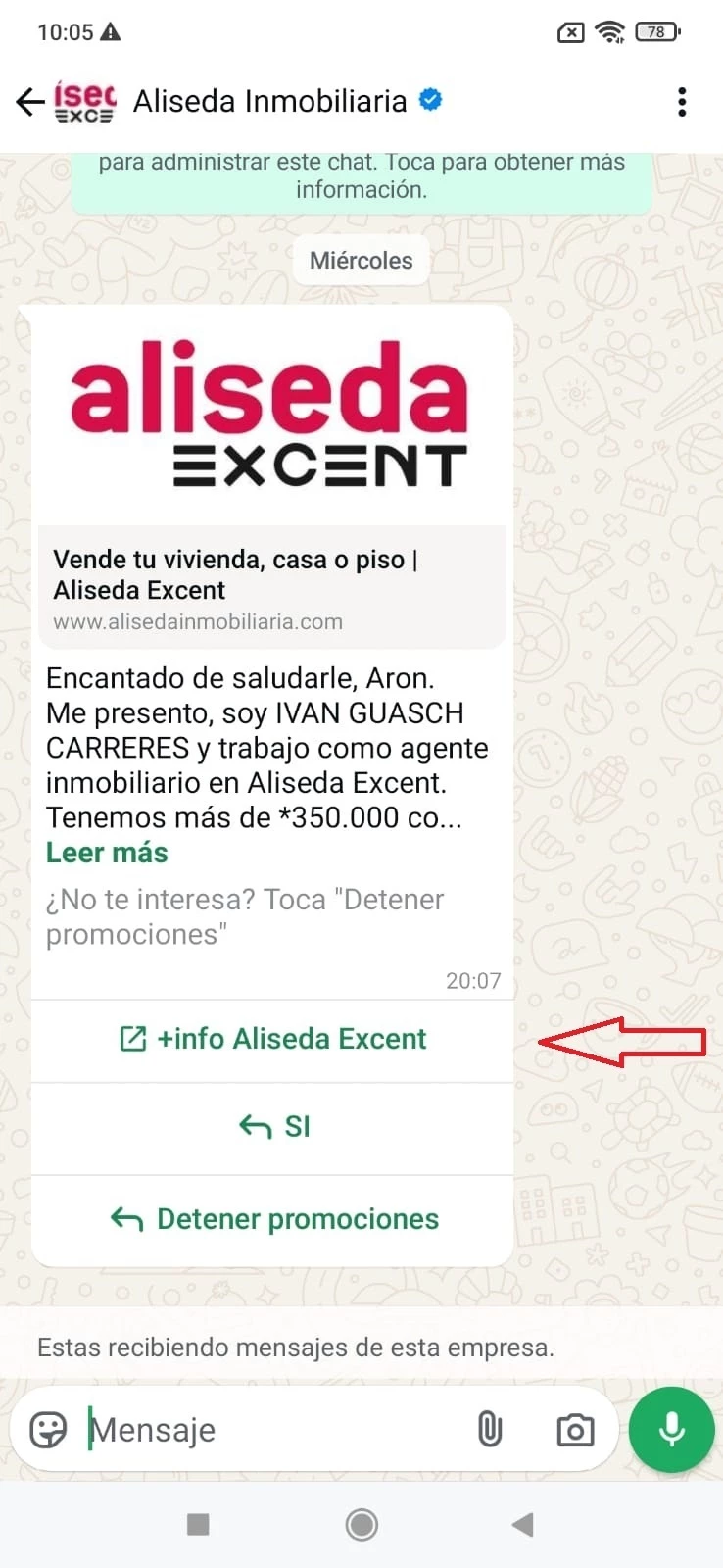723x1568 pixels.
Task: Go back from the Aliseda chat
Action: click(30, 101)
